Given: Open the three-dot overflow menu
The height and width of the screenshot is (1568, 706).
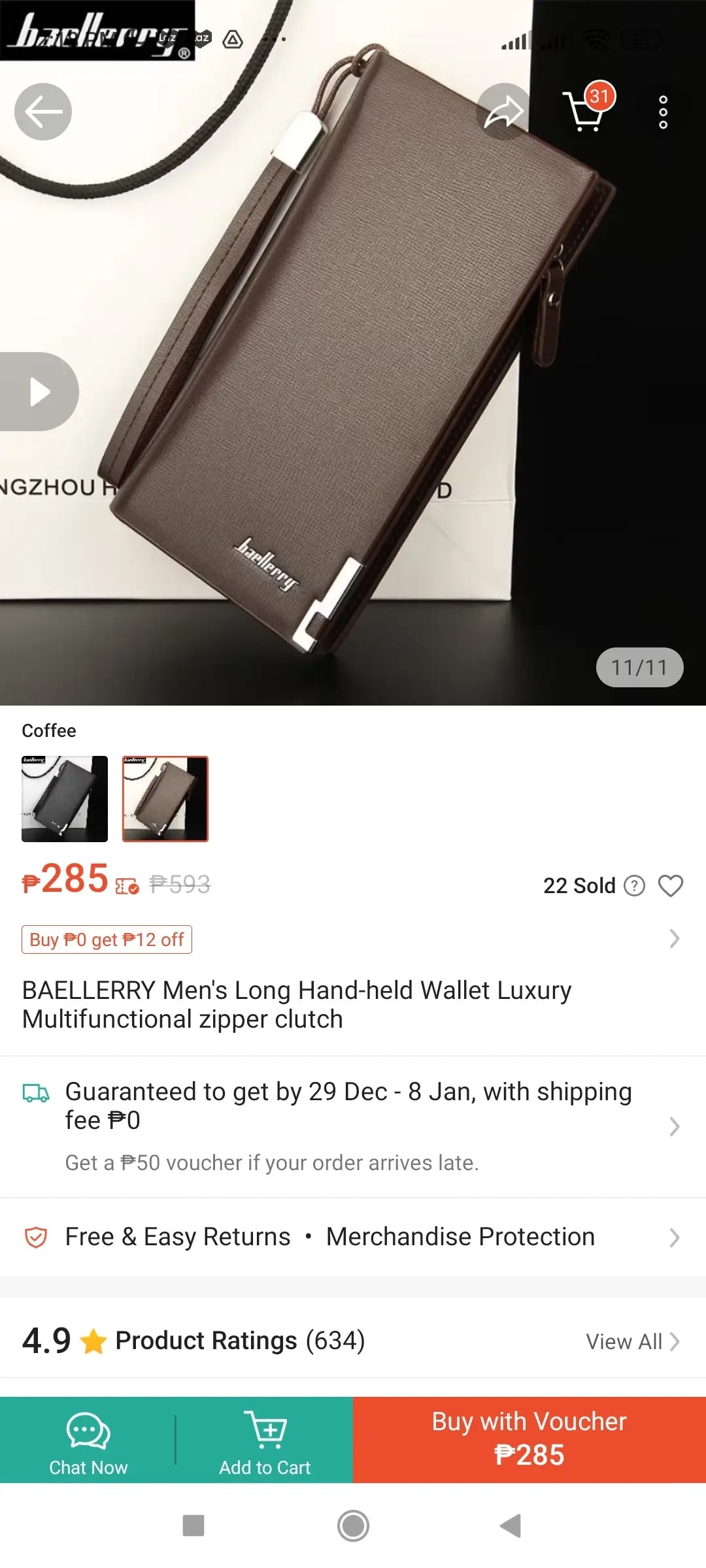Looking at the screenshot, I should [x=663, y=112].
